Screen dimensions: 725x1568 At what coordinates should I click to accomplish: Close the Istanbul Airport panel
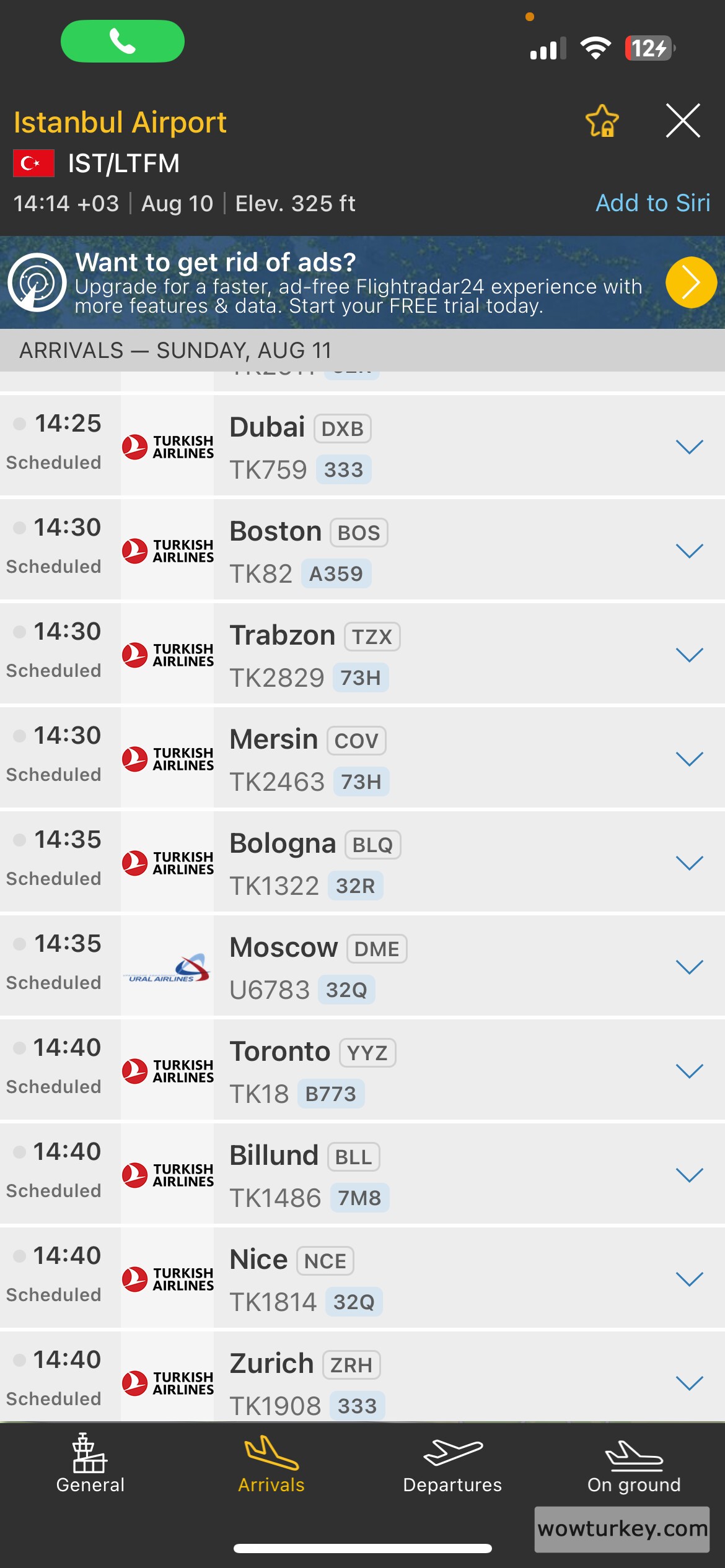[x=683, y=121]
